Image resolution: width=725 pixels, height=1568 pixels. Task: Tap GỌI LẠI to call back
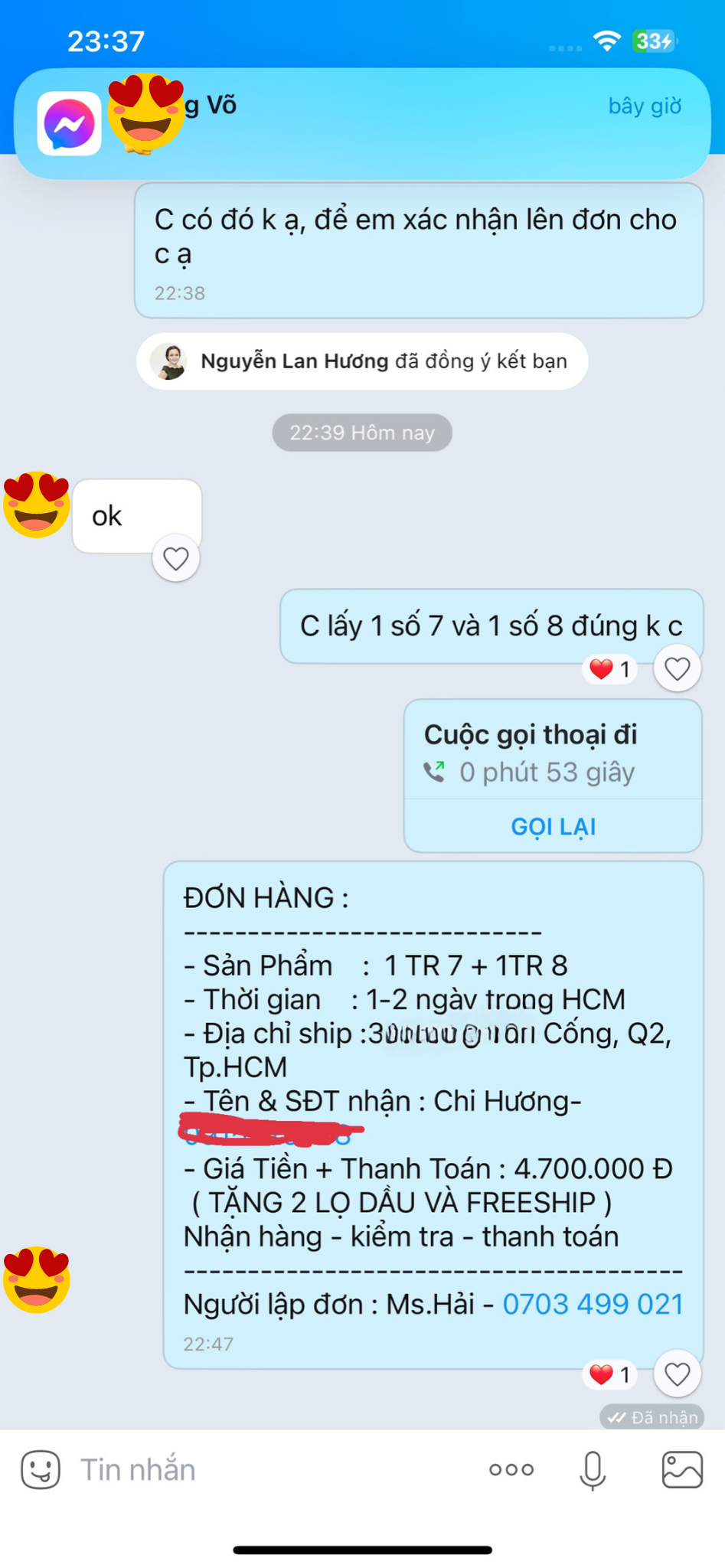coord(553,826)
